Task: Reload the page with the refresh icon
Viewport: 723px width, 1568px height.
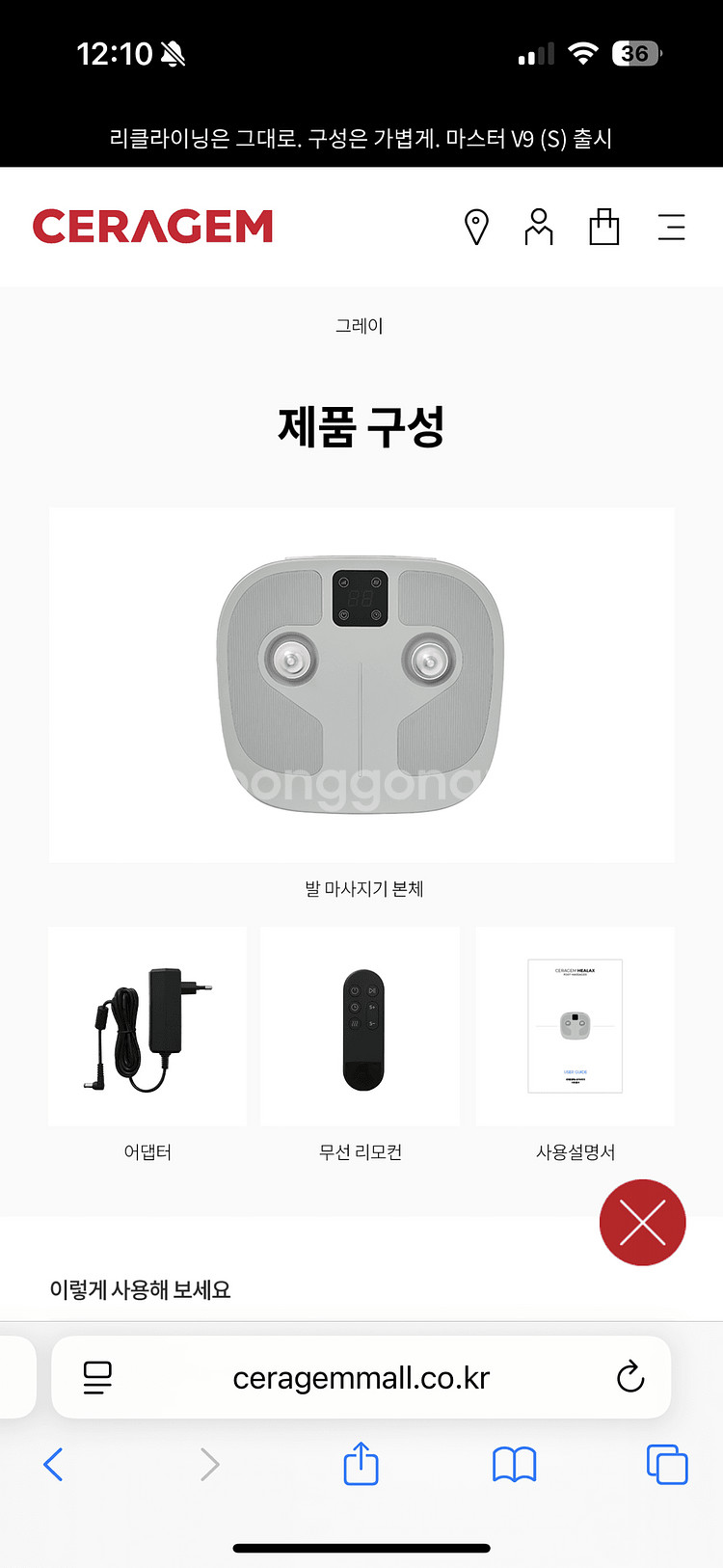Action: [x=629, y=1377]
